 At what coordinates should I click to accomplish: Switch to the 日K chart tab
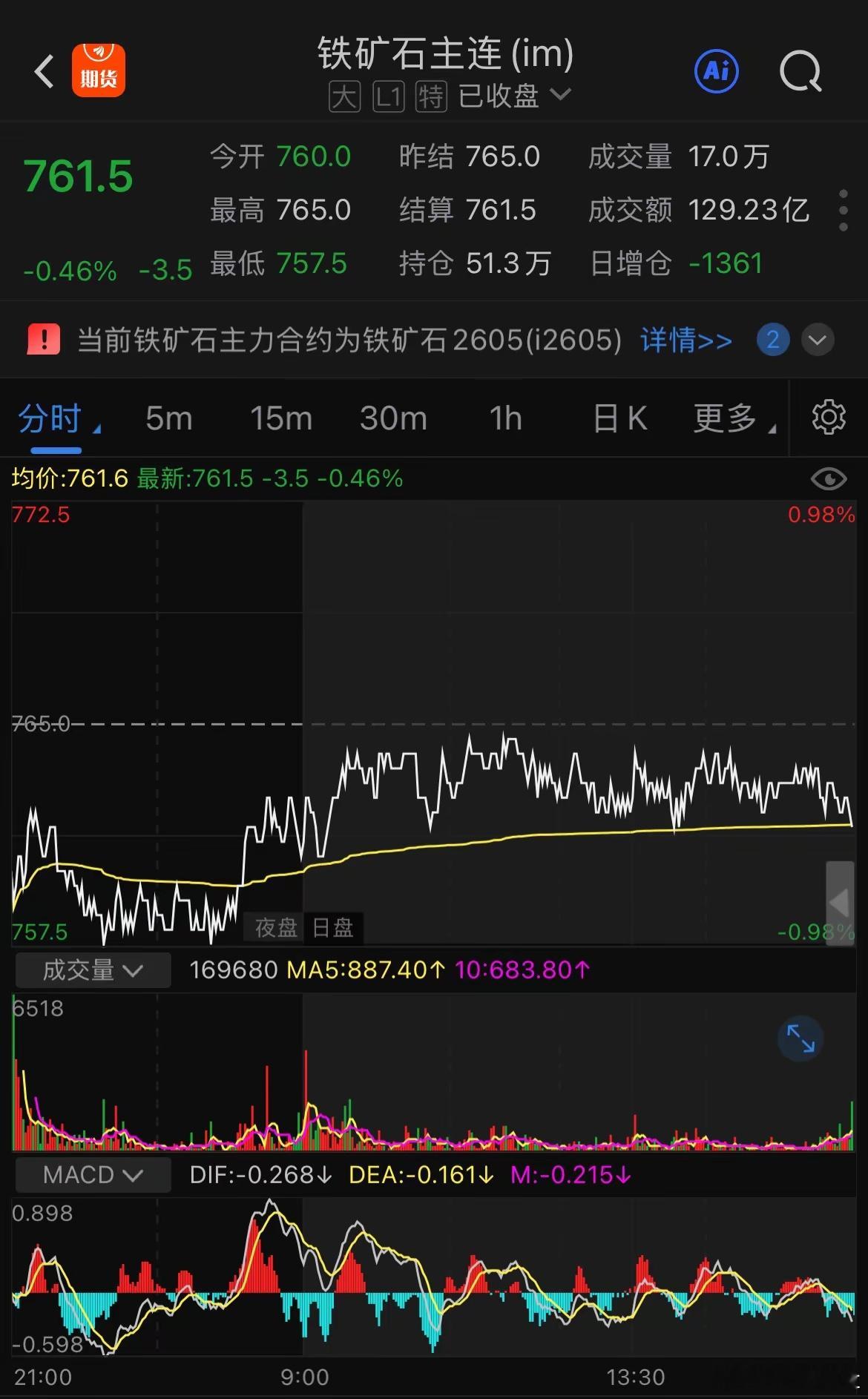(x=619, y=418)
